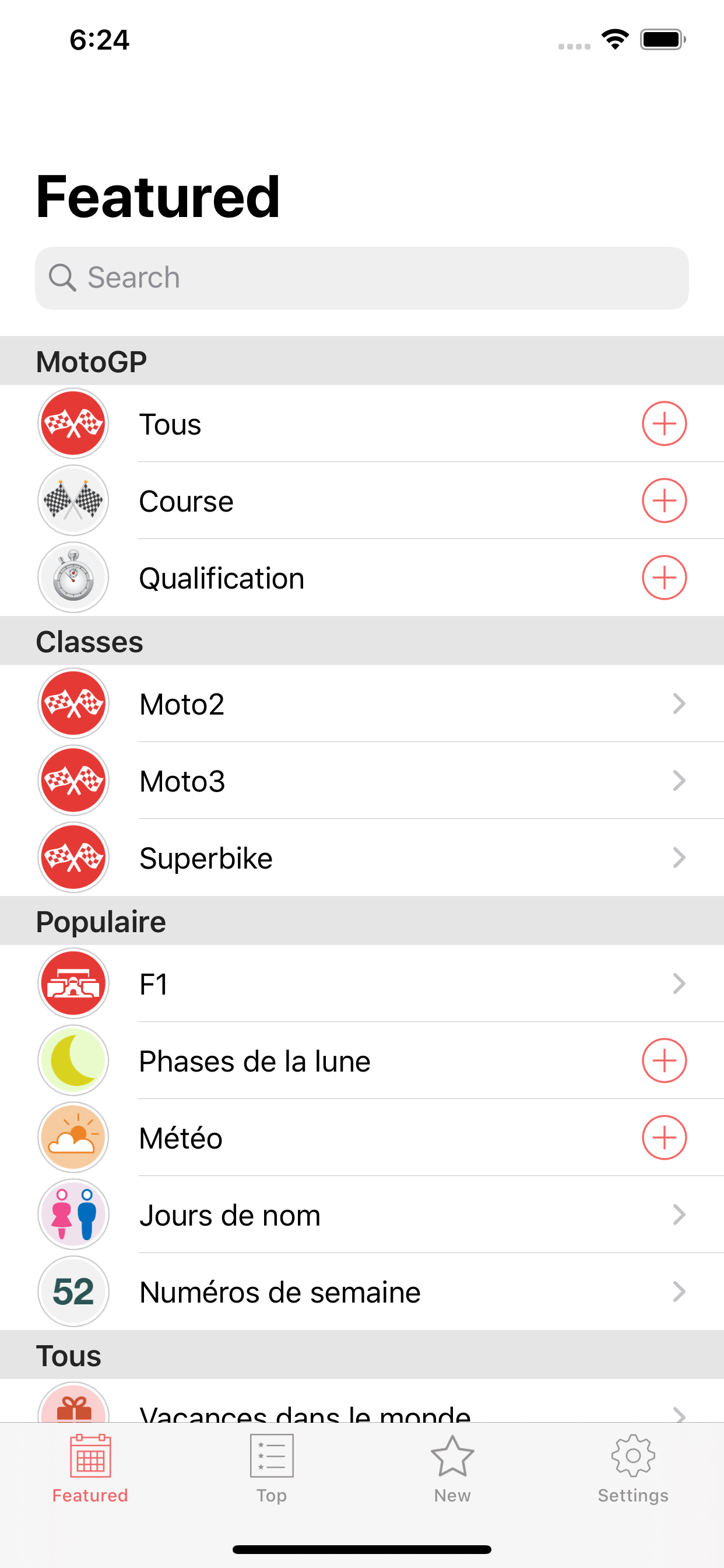Switch to the Top tab

click(271, 1468)
